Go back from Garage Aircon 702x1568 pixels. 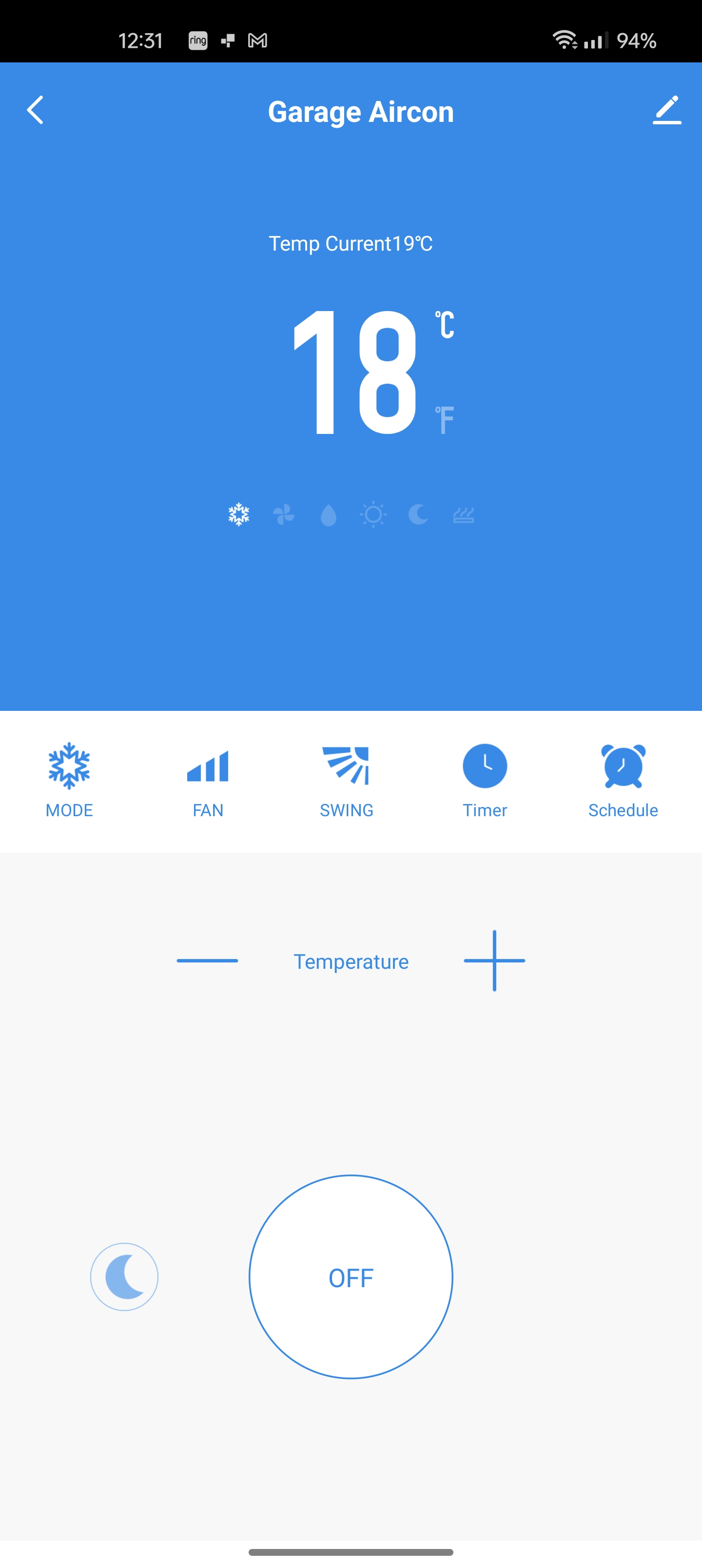point(35,110)
